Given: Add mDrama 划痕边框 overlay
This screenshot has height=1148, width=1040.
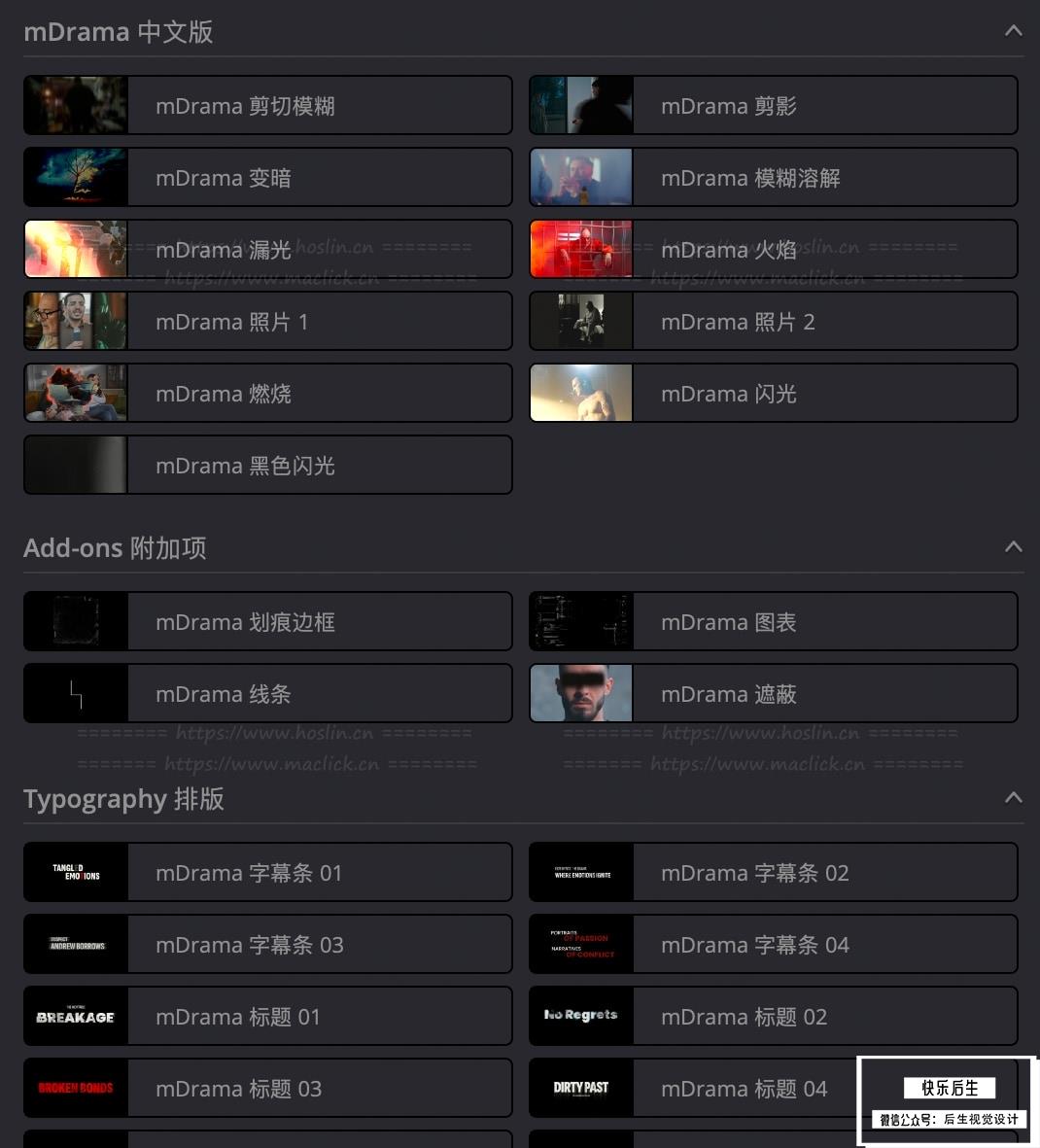Looking at the screenshot, I should point(268,621).
